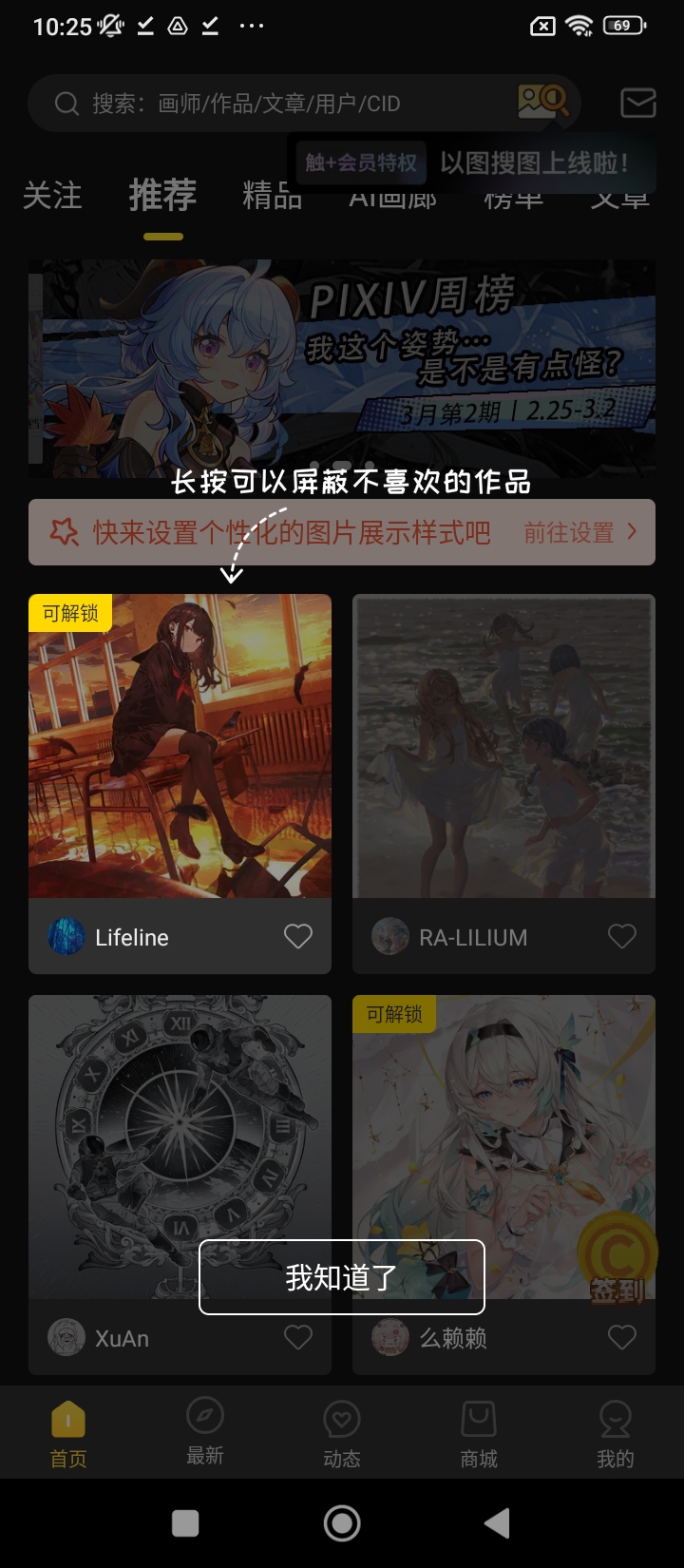Open image search icon in search bar
Screen dimensions: 684x1568
[542, 101]
